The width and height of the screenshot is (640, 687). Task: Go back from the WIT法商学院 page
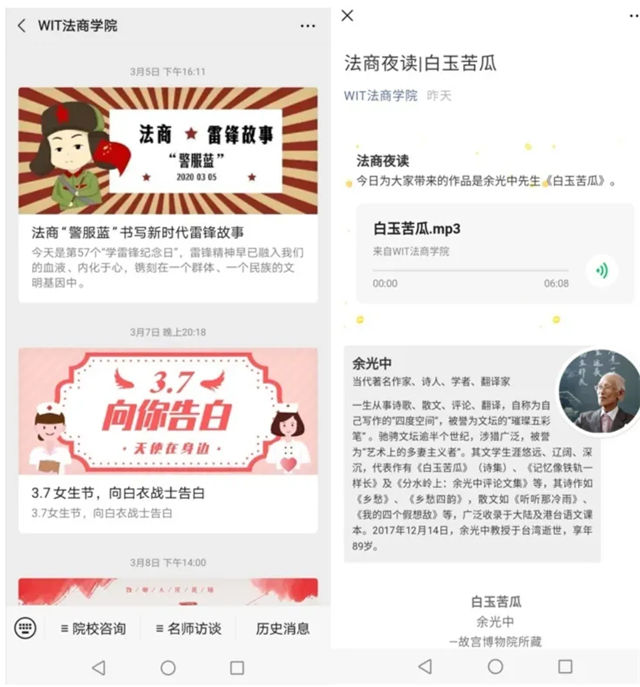pyautogui.click(x=21, y=25)
